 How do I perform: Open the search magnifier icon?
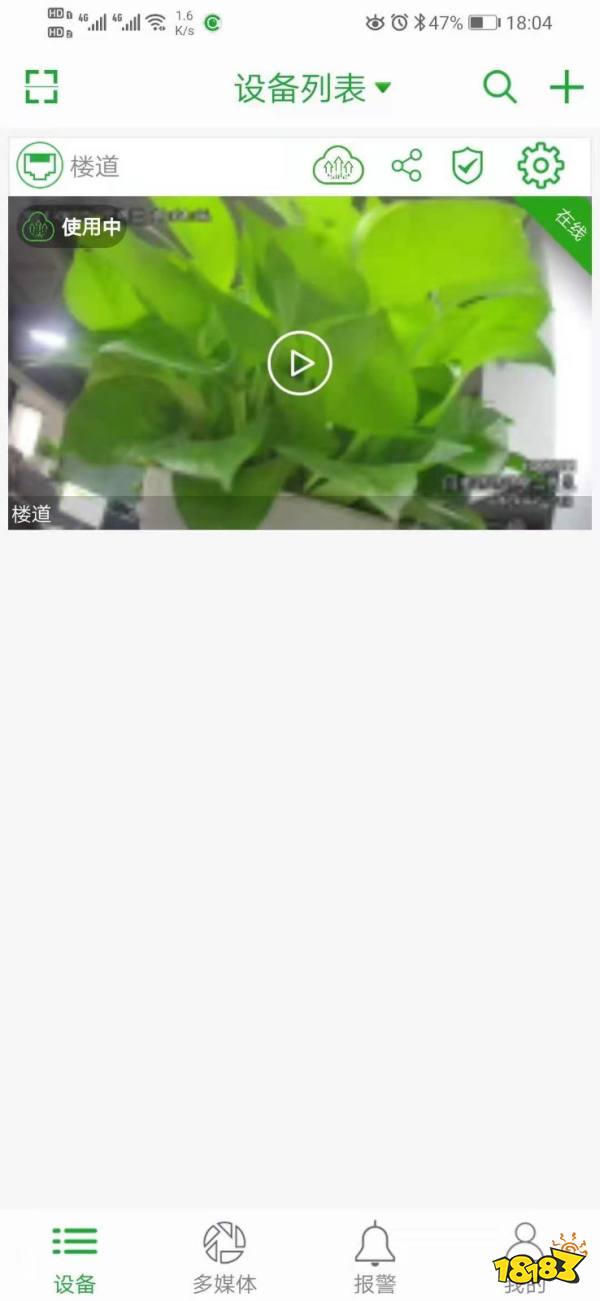point(500,87)
